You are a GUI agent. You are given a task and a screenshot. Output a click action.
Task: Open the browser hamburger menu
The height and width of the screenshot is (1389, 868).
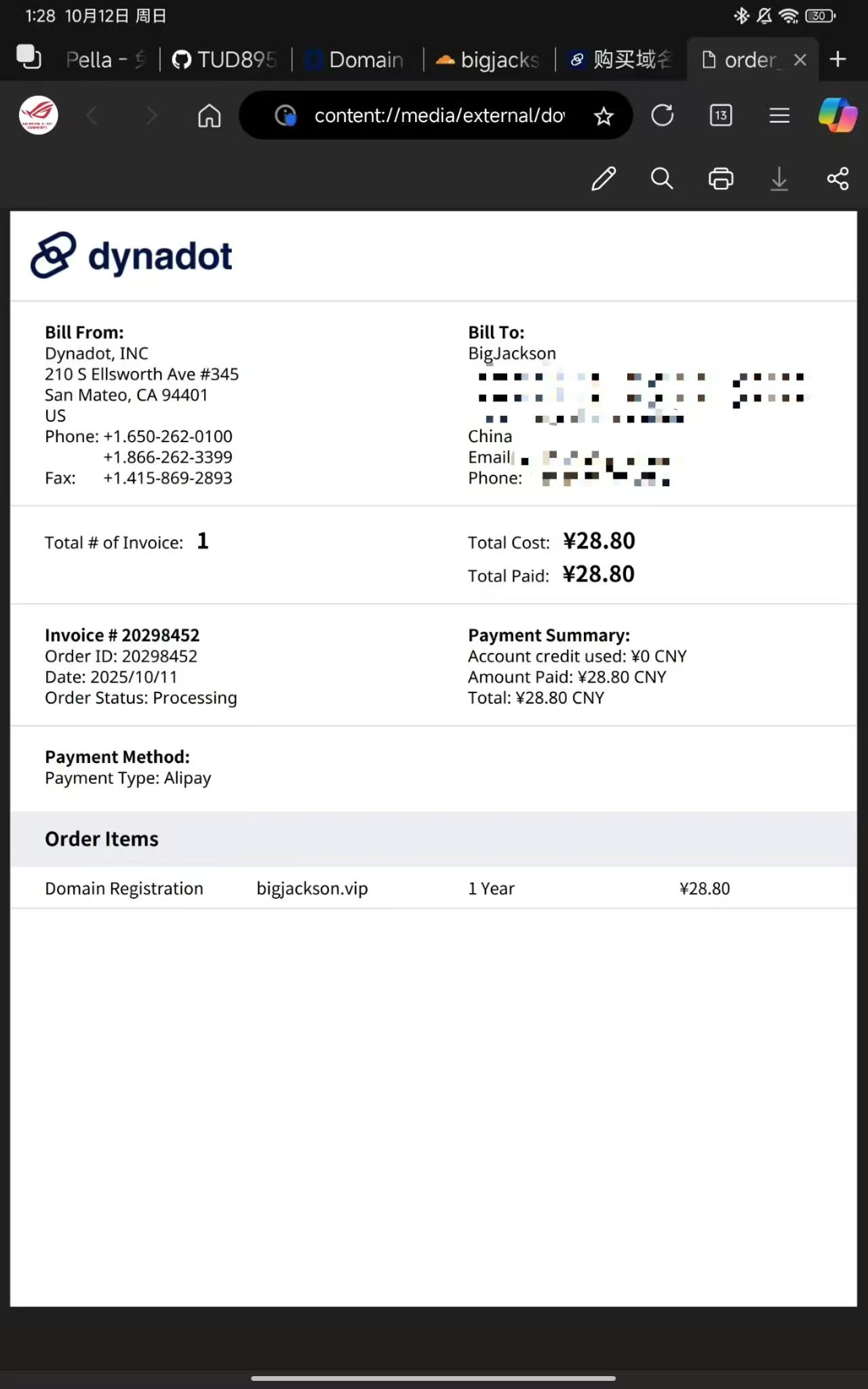click(779, 116)
